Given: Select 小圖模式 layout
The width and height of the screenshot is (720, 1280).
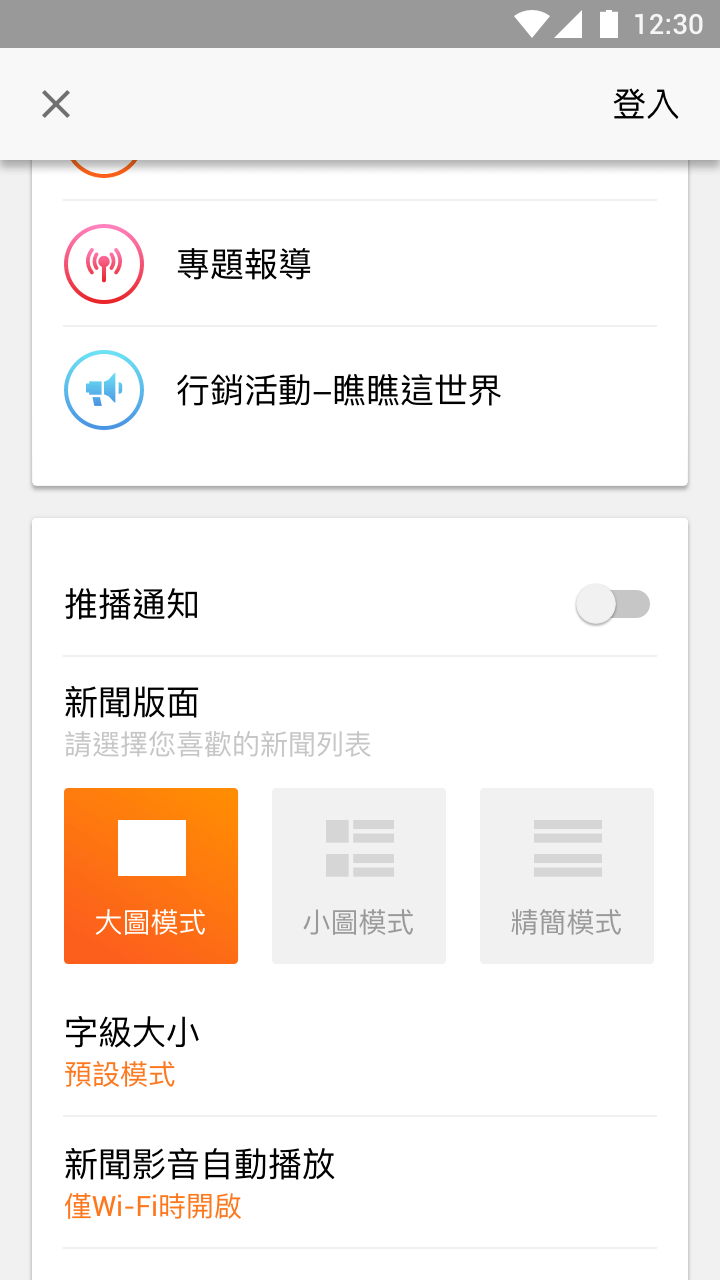Looking at the screenshot, I should tap(359, 876).
